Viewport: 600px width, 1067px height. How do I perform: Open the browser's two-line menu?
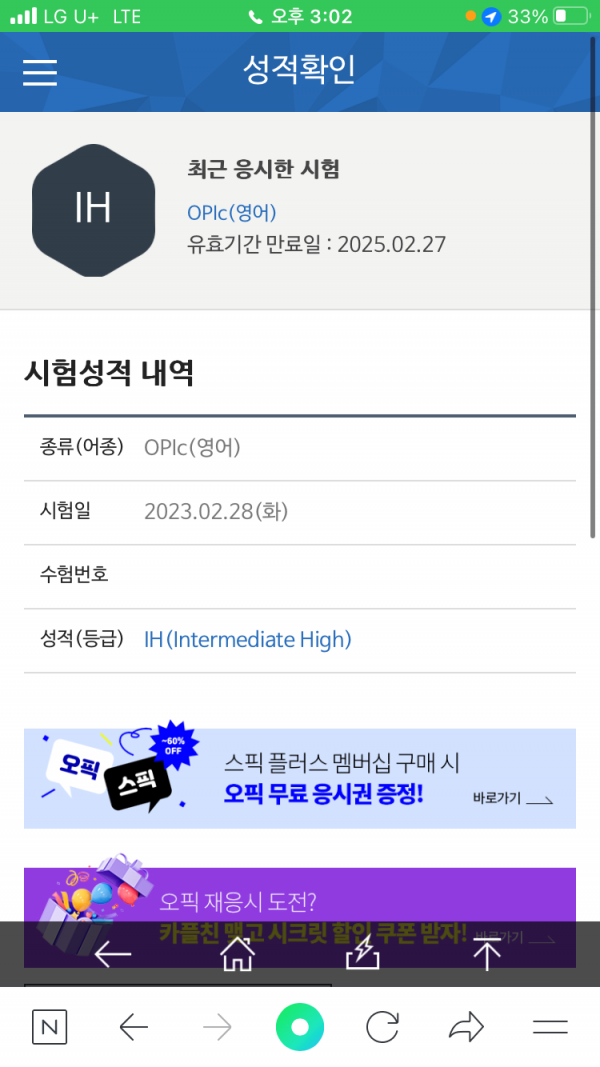[550, 1027]
